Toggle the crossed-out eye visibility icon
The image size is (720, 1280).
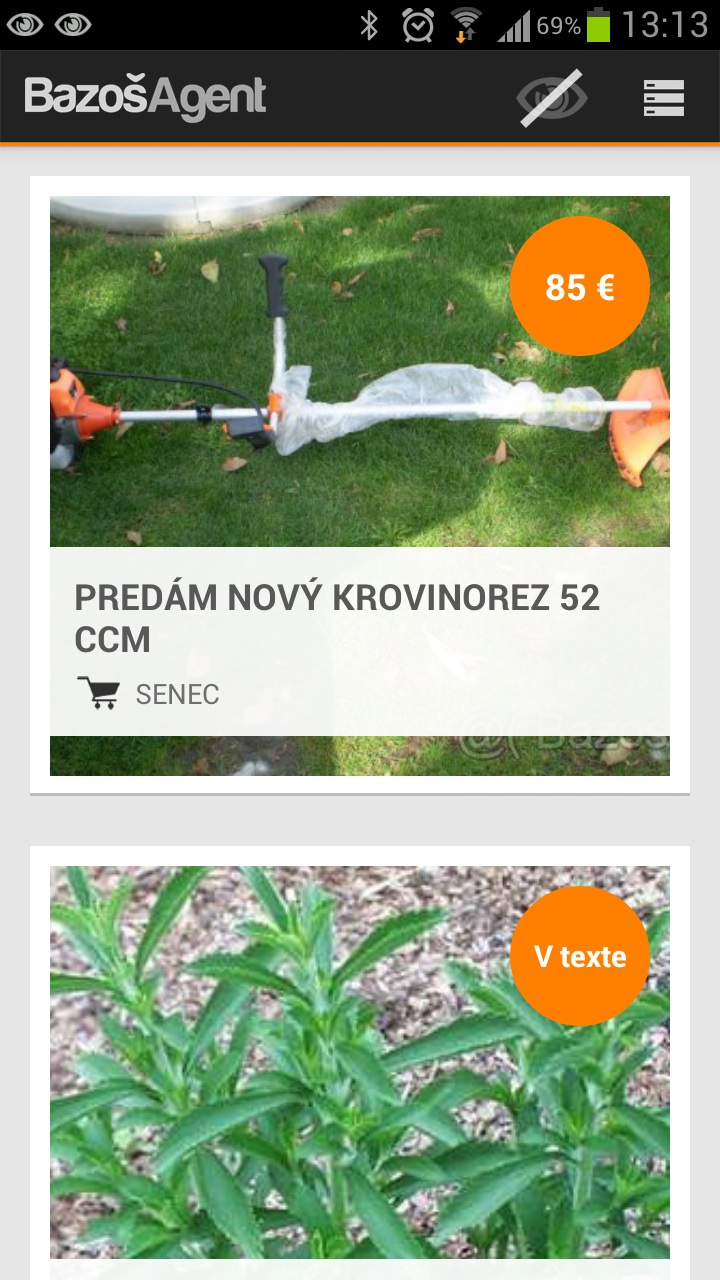click(551, 97)
